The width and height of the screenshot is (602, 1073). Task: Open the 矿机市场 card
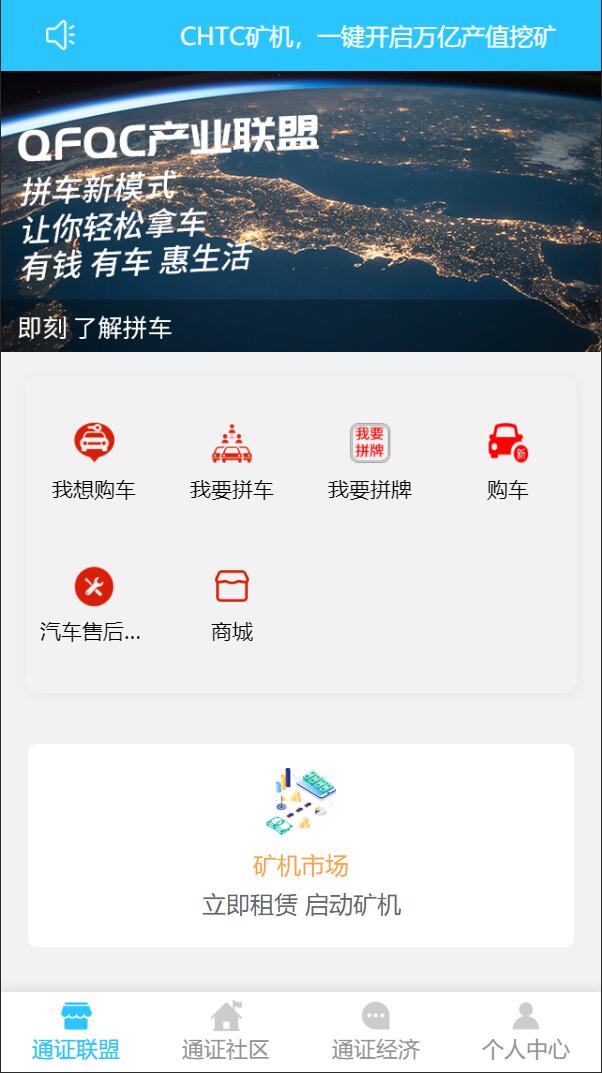point(301,844)
